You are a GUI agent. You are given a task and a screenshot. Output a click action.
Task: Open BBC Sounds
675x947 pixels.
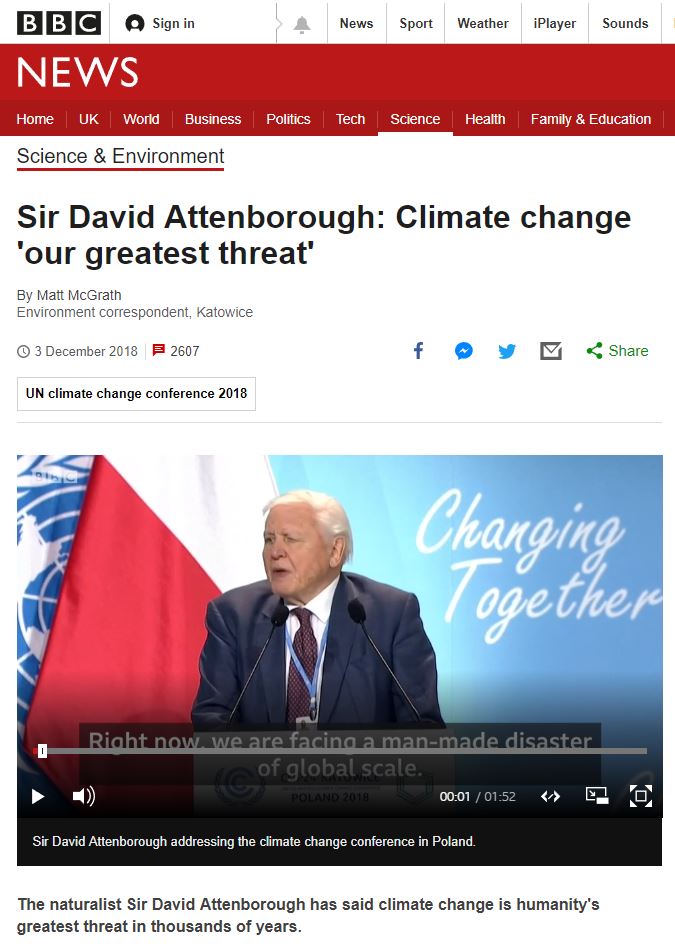(x=625, y=23)
